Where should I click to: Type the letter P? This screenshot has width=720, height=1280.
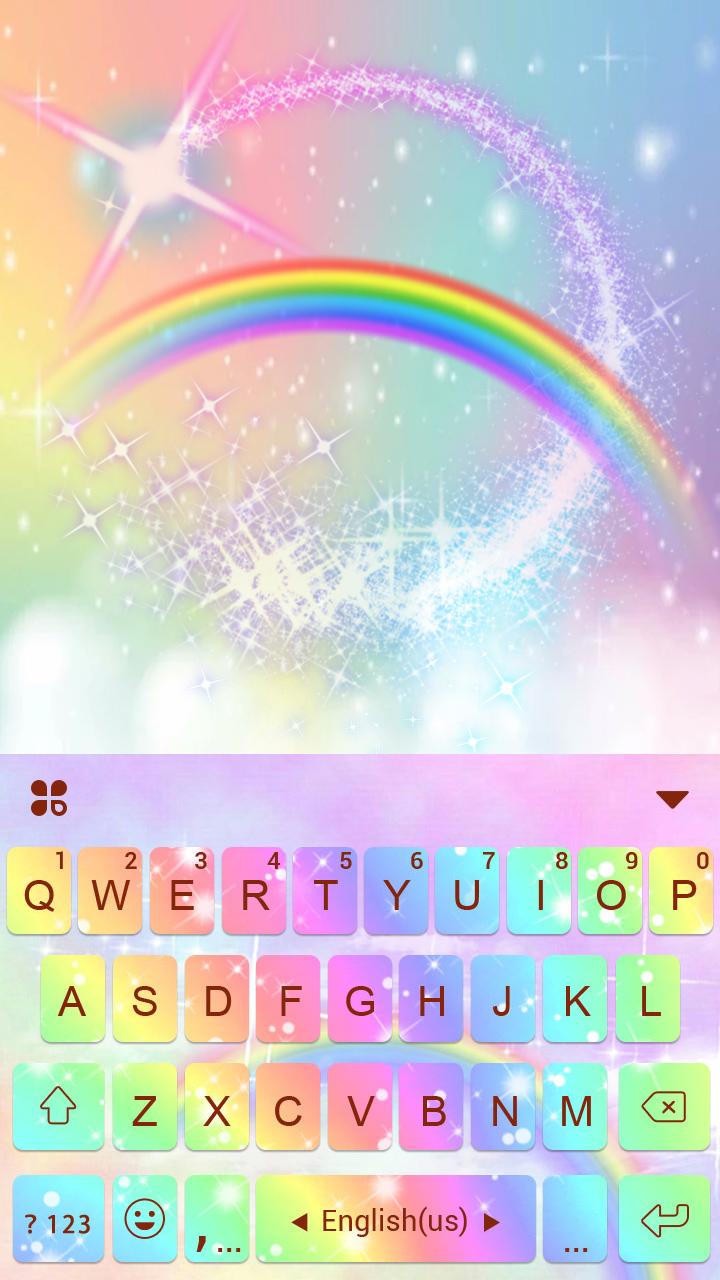tap(684, 891)
